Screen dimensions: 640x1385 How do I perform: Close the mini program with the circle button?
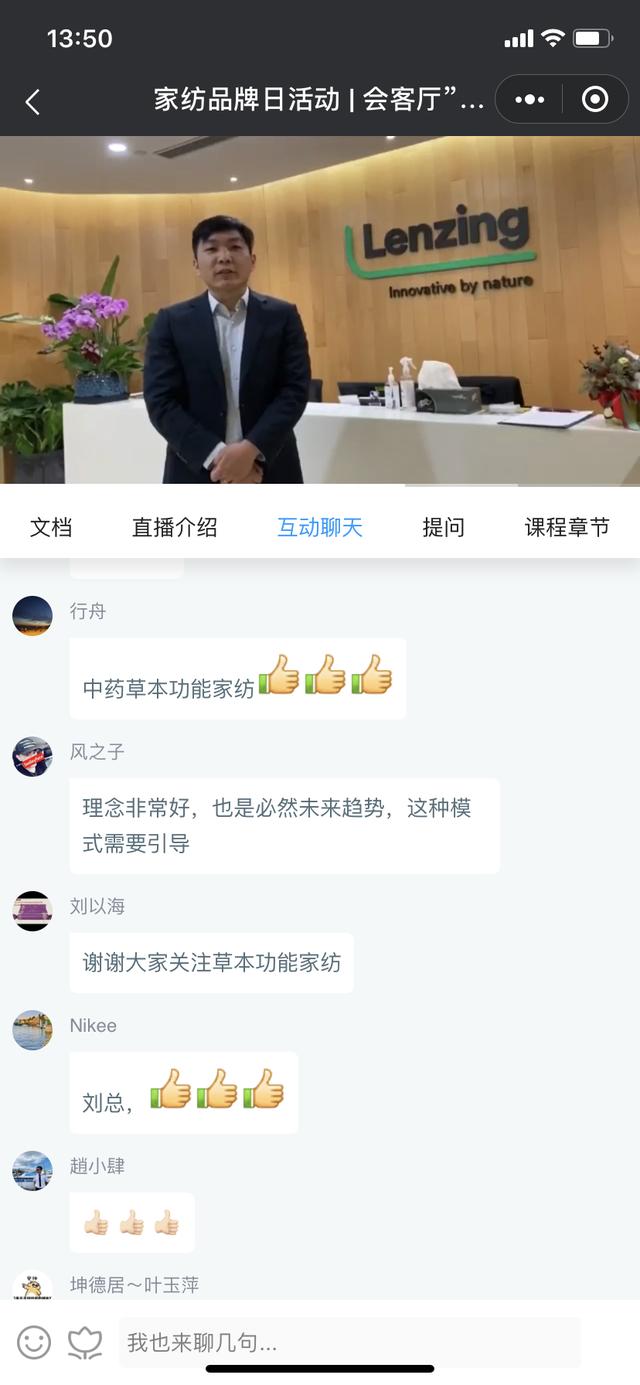click(595, 100)
